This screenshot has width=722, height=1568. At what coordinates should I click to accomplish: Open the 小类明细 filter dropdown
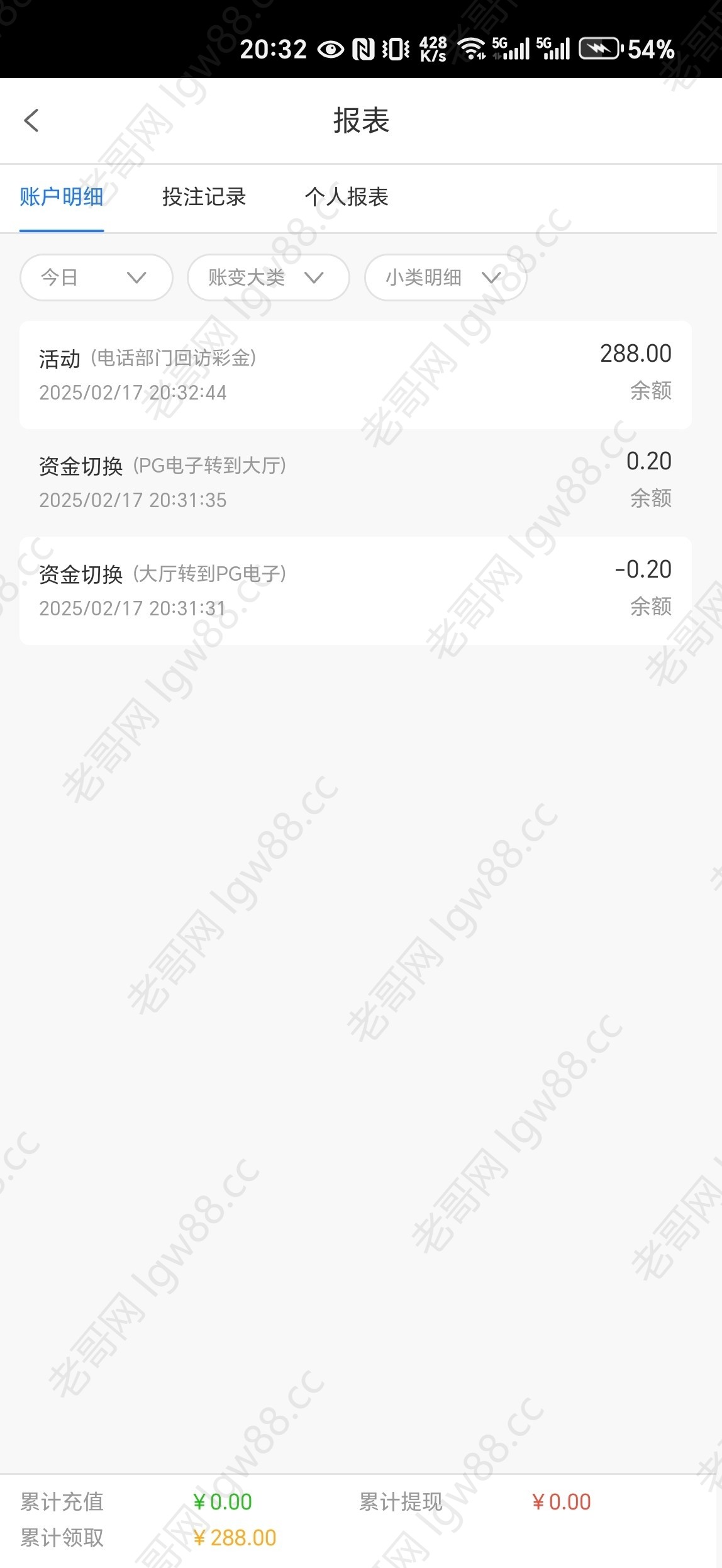click(x=446, y=277)
